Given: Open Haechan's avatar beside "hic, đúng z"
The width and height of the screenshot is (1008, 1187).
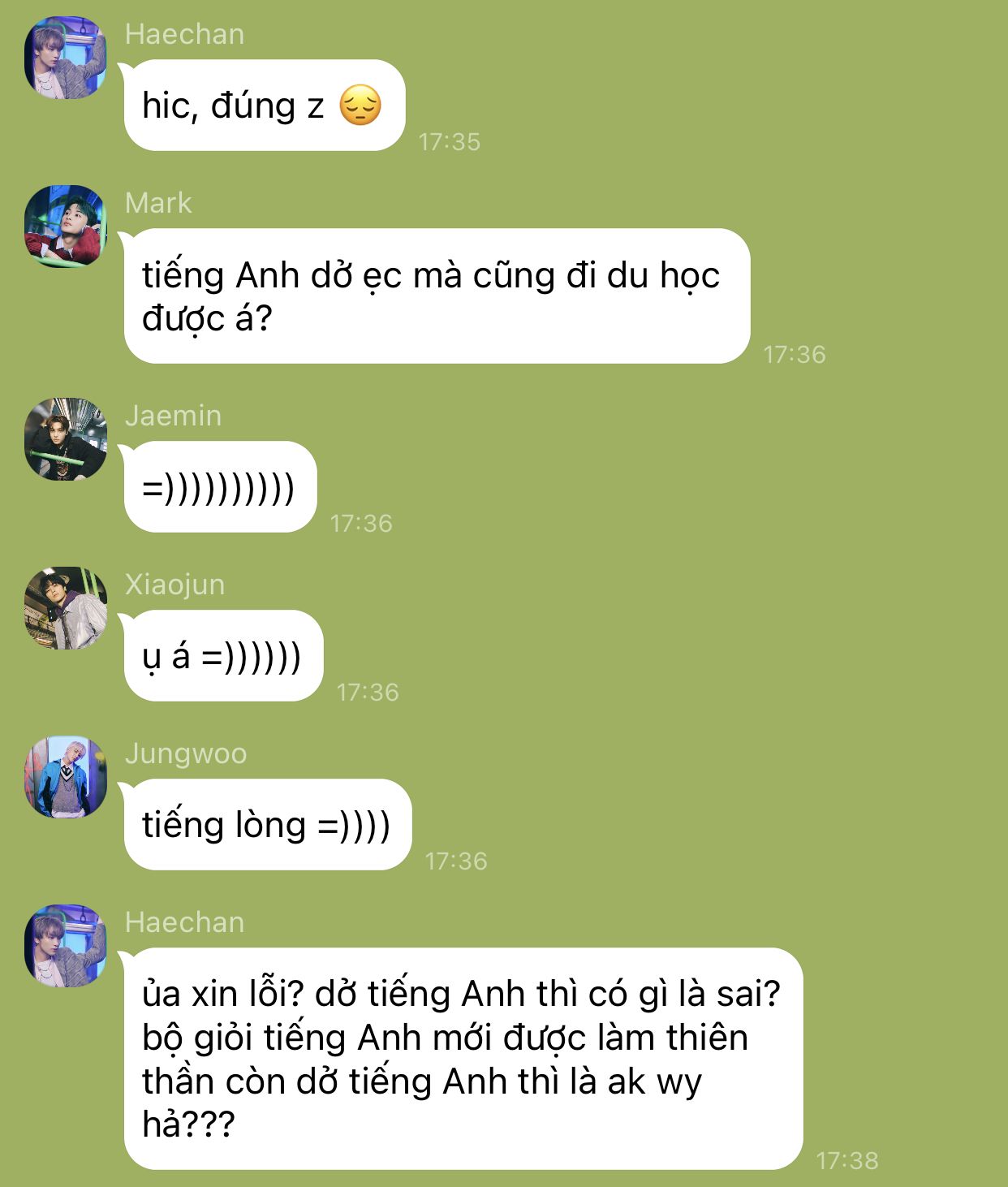Looking at the screenshot, I should 66,58.
